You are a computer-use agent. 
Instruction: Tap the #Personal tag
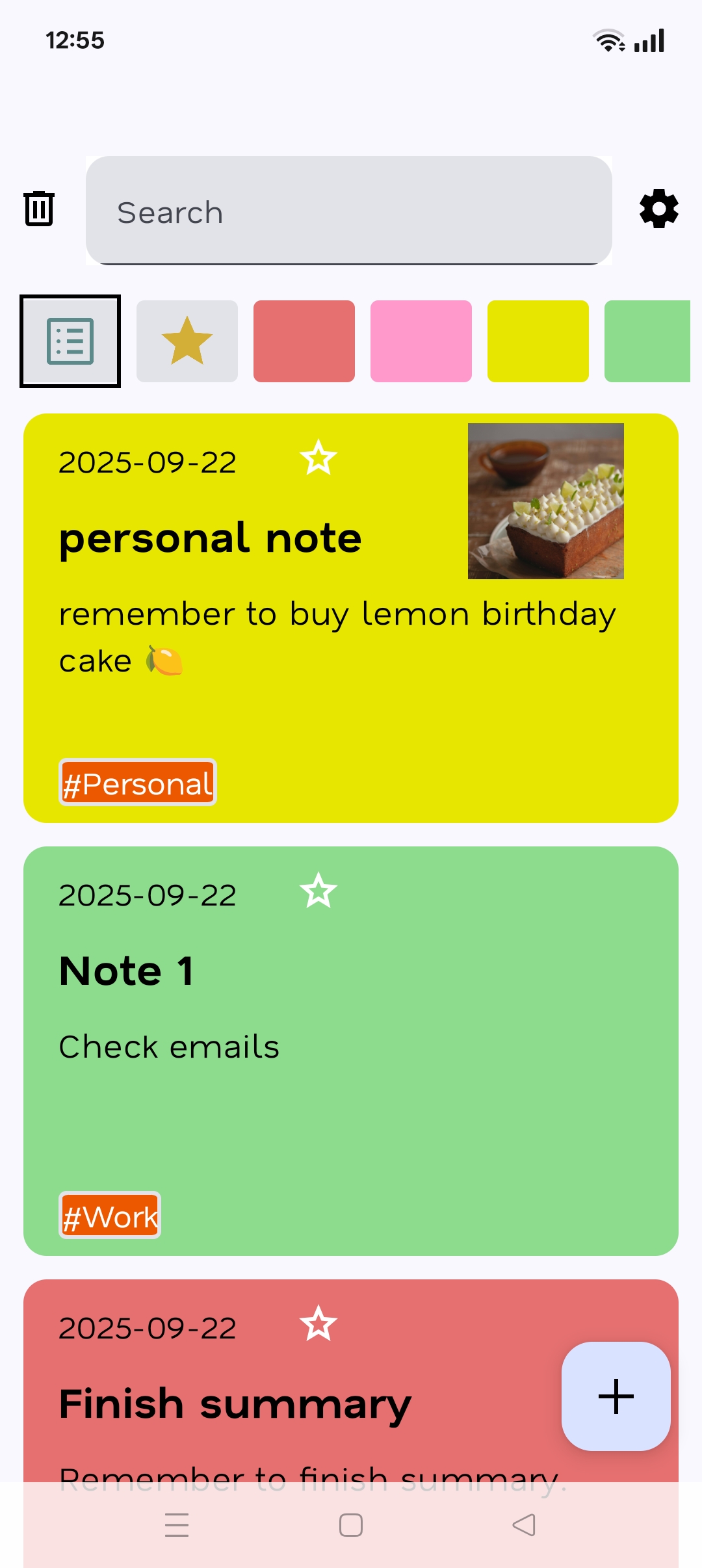point(138,783)
